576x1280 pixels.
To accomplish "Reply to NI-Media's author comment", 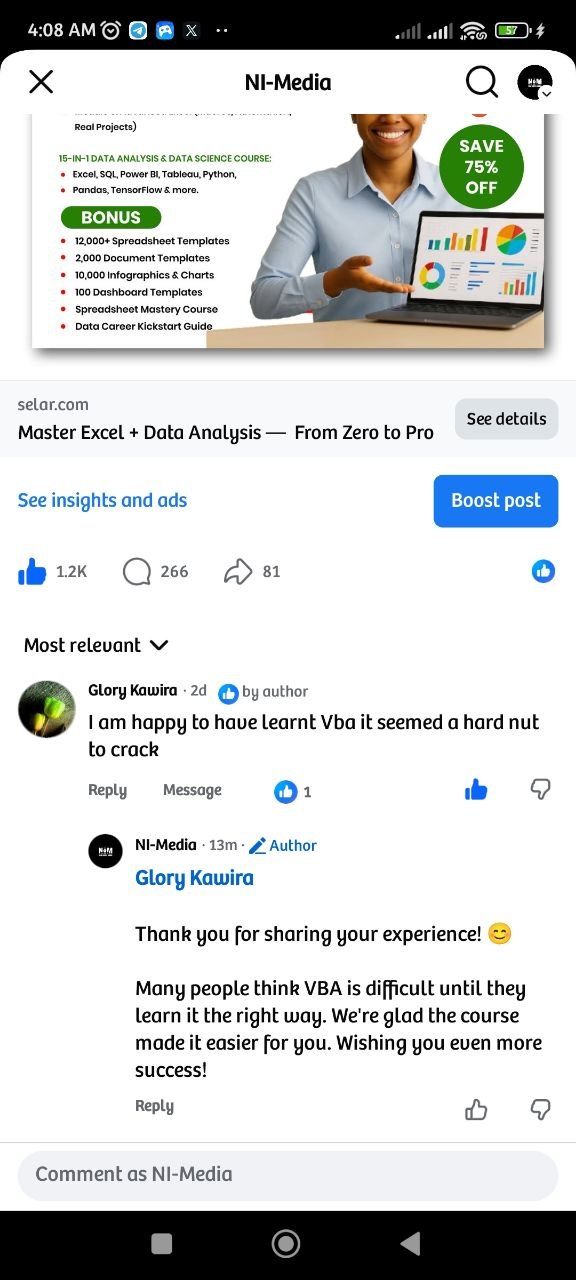I will click(x=154, y=1106).
